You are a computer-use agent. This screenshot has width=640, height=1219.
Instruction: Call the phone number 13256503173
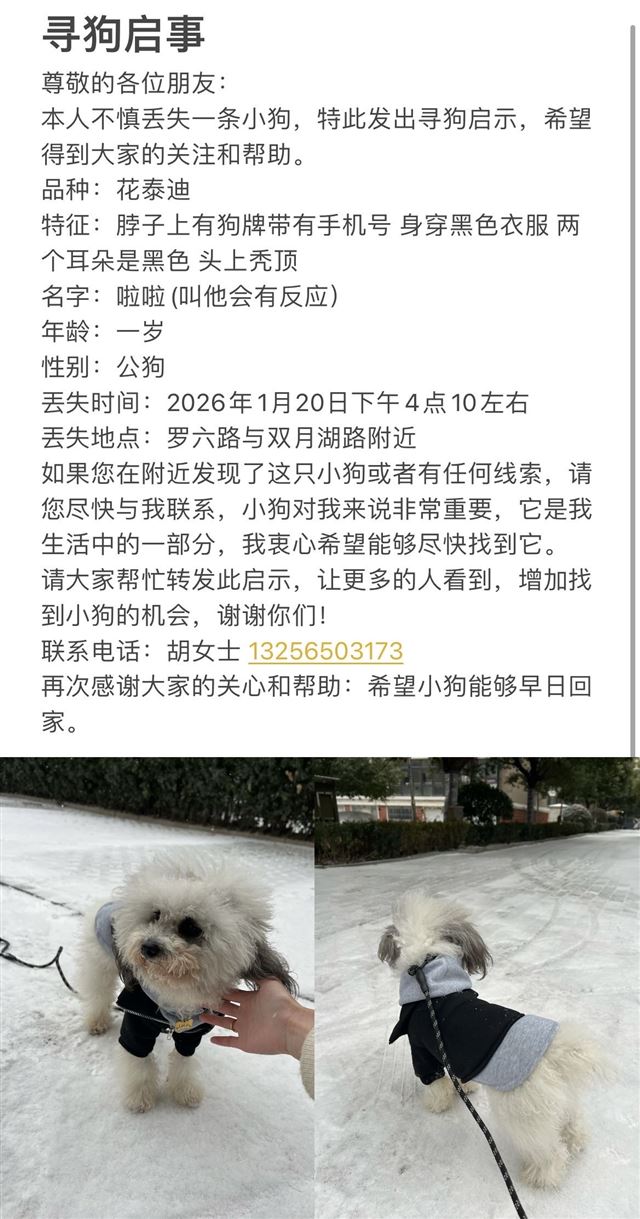tap(325, 652)
